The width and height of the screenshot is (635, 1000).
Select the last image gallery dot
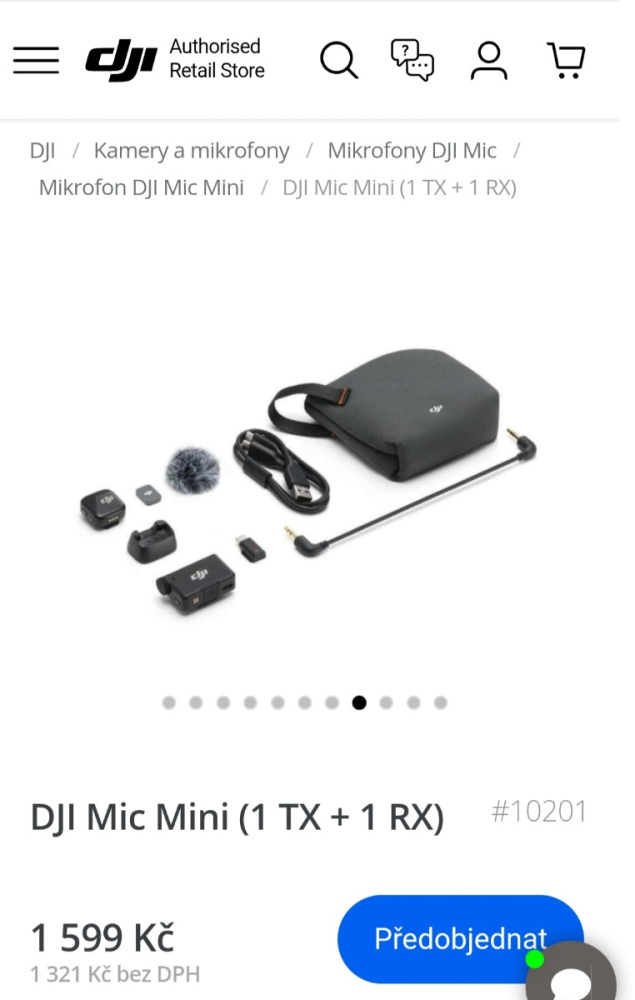click(440, 703)
